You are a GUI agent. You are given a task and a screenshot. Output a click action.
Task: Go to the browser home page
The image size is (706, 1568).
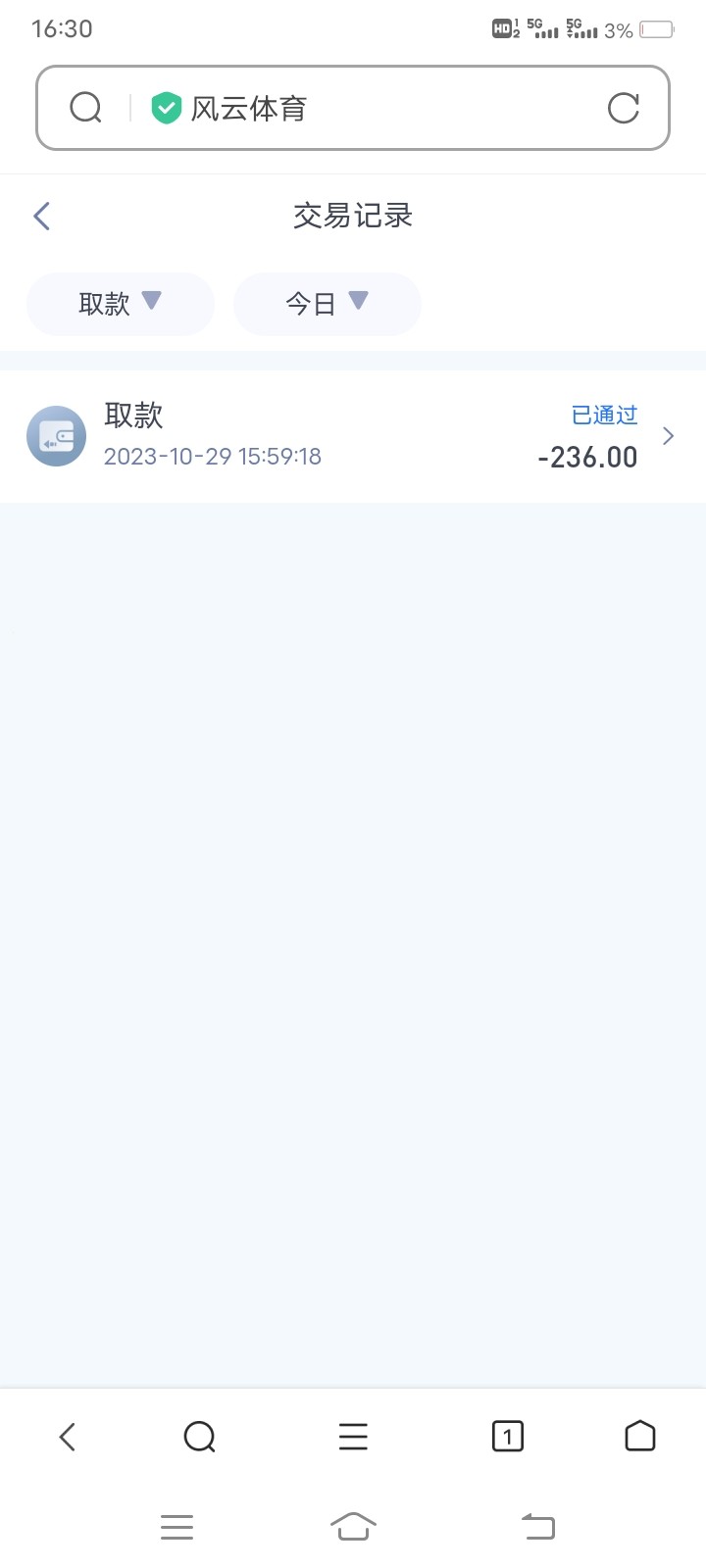pos(639,1437)
